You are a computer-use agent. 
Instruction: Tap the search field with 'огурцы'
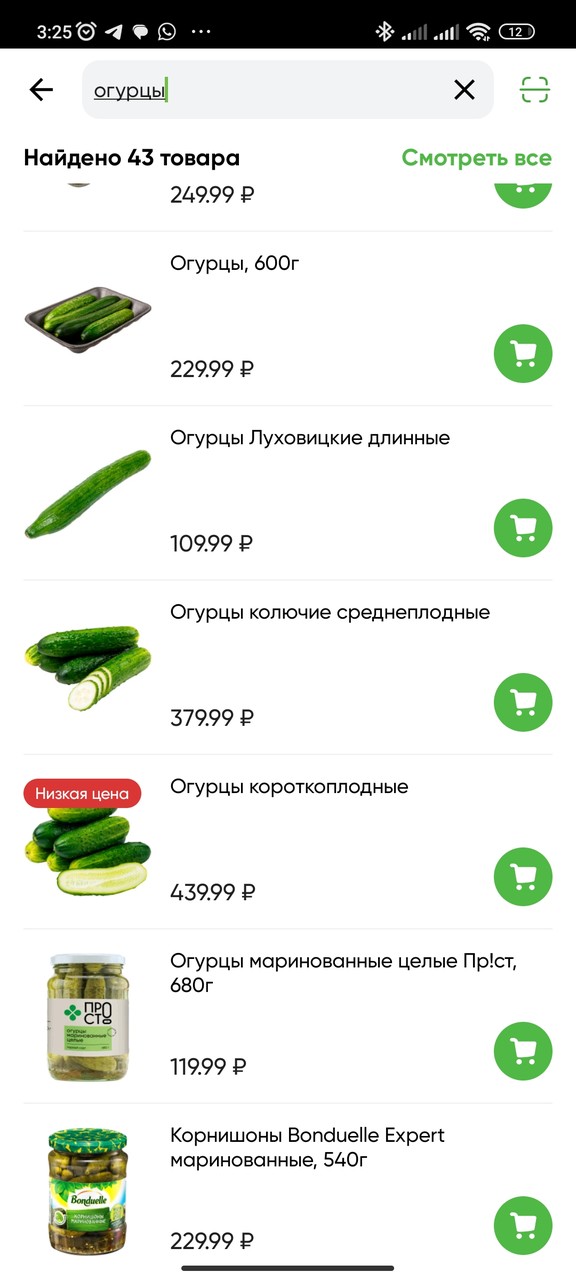click(287, 90)
